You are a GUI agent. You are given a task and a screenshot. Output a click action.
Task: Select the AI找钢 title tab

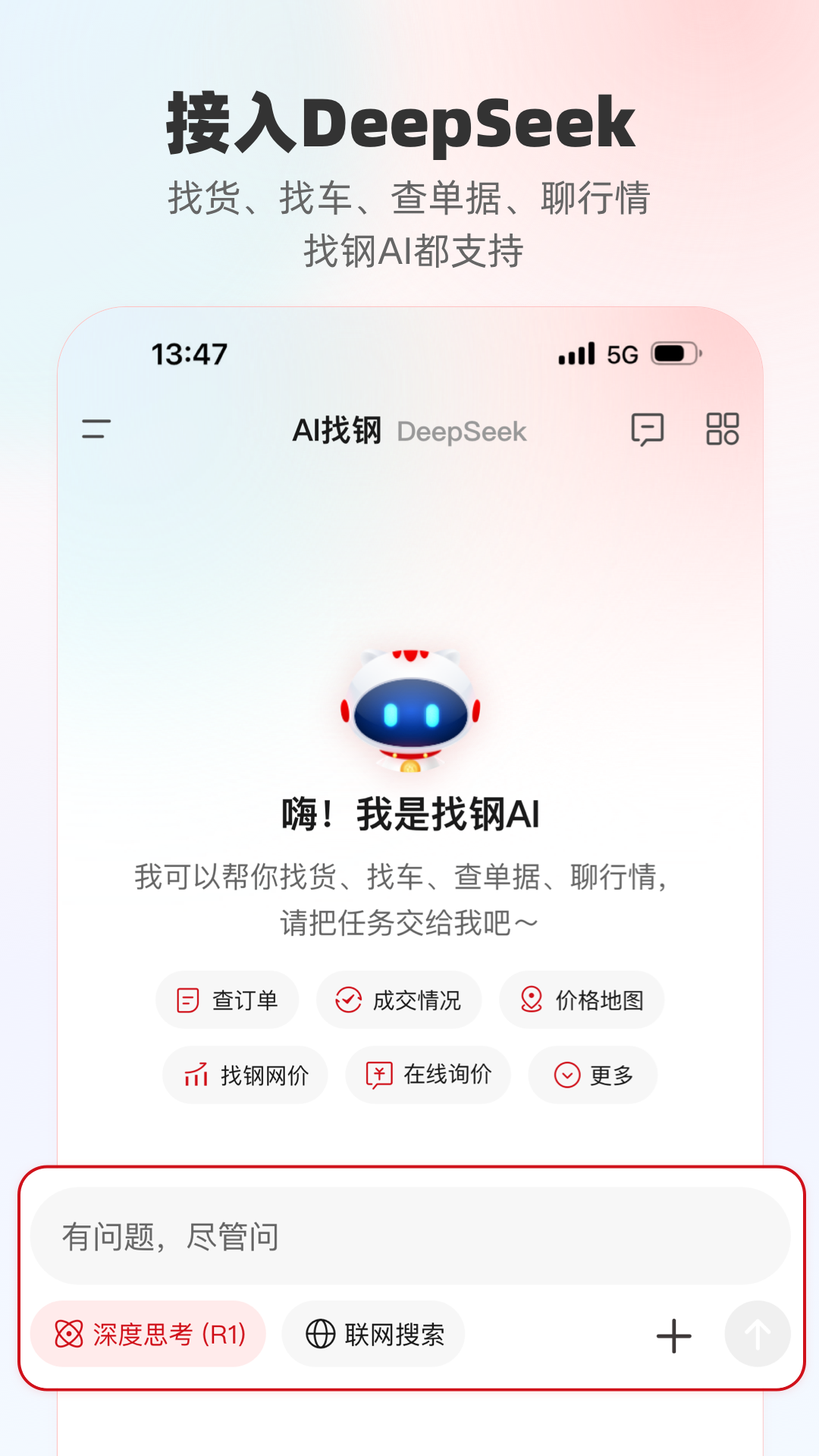coord(337,430)
